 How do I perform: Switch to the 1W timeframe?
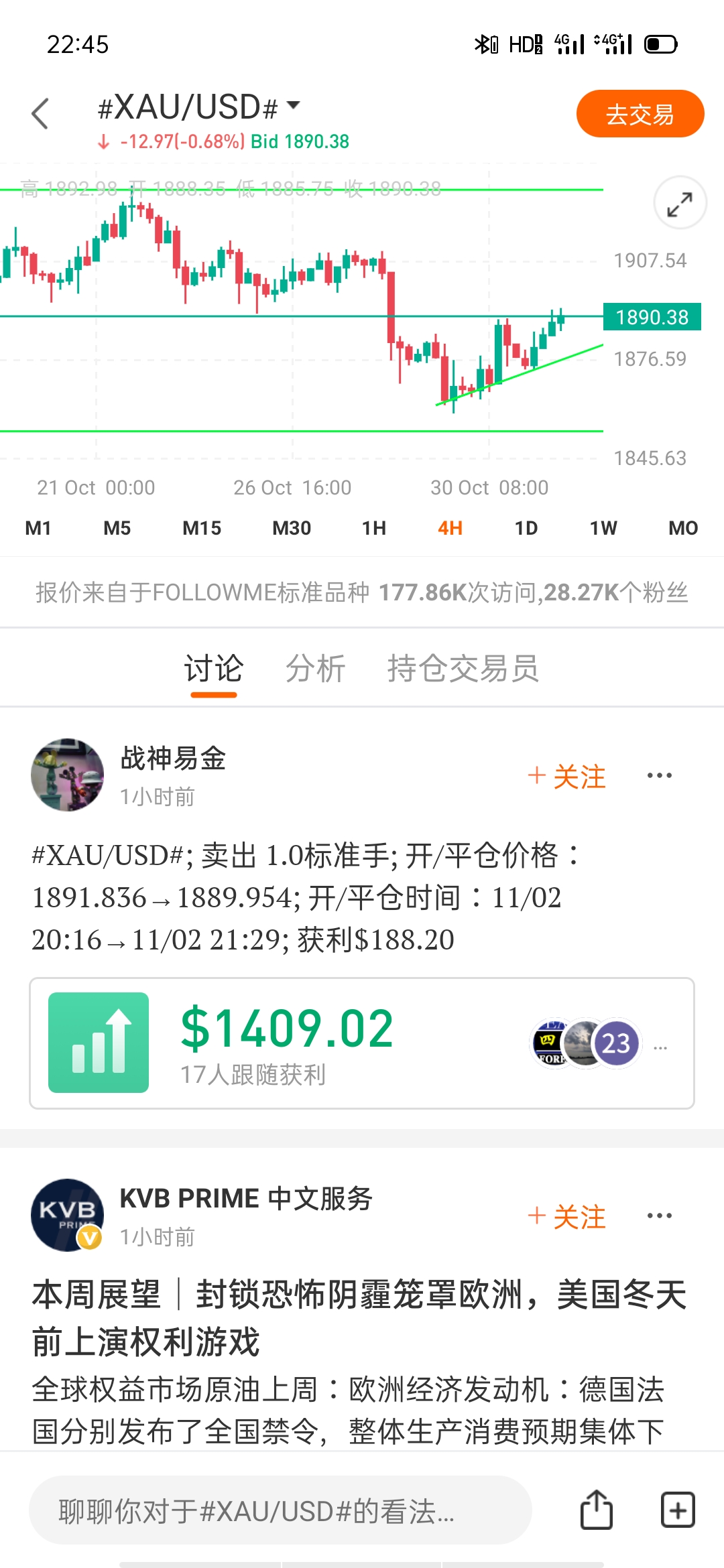tap(603, 528)
